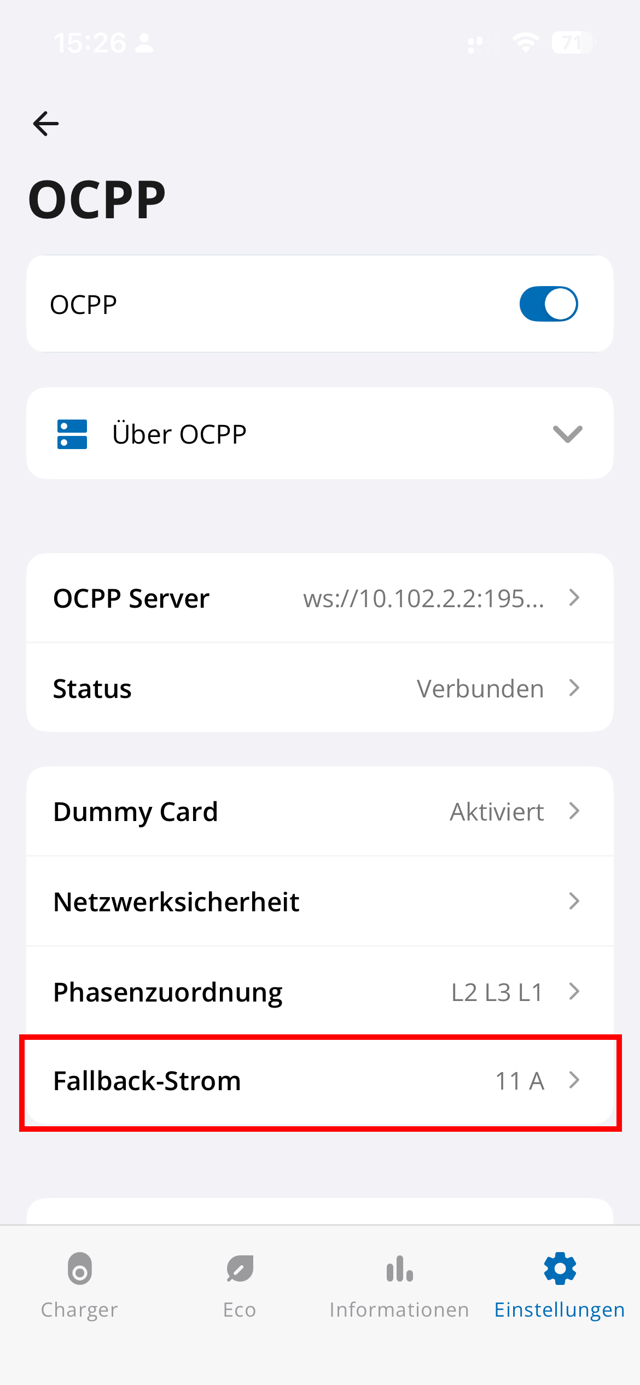Open the Phasenzuordnung setting
The width and height of the screenshot is (640, 1385).
click(x=320, y=991)
